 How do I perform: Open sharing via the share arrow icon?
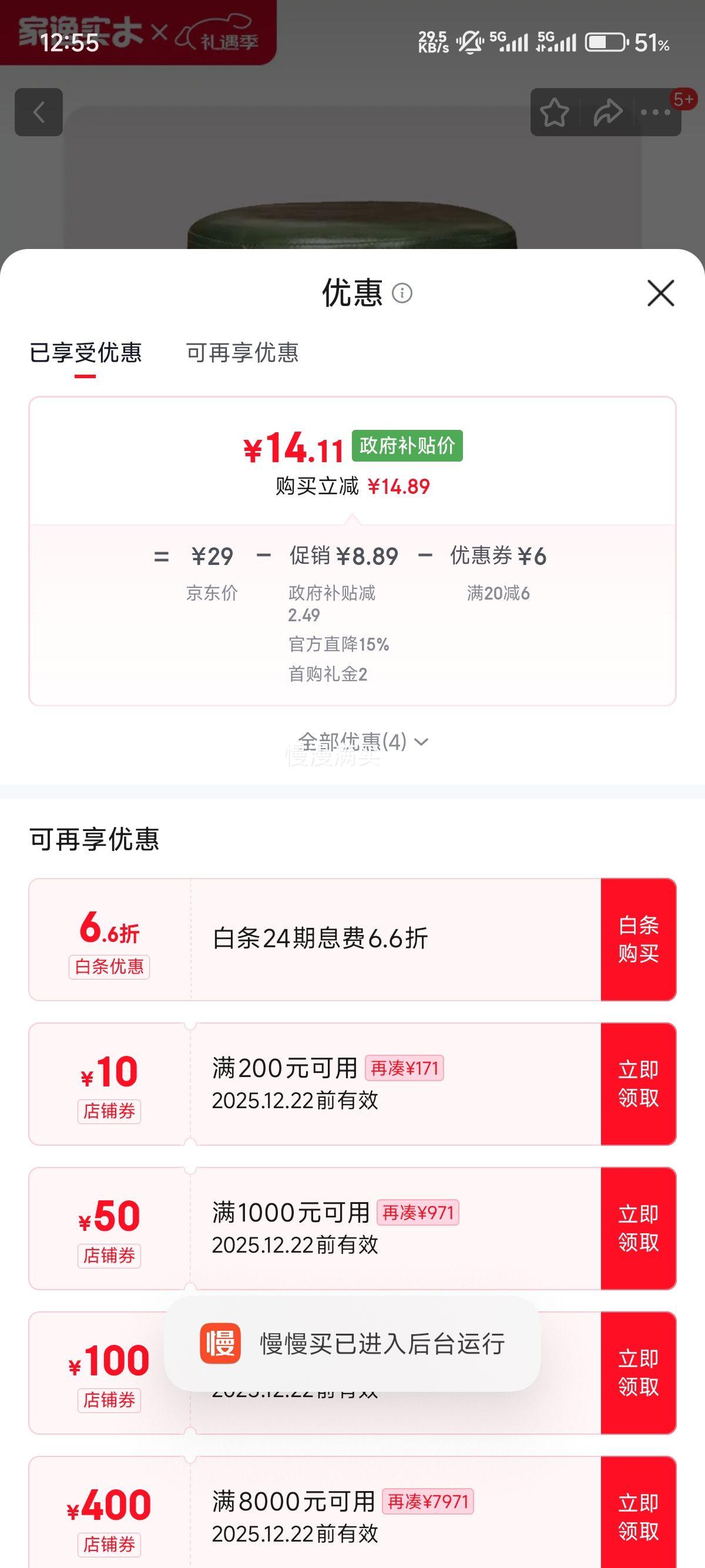pos(606,113)
